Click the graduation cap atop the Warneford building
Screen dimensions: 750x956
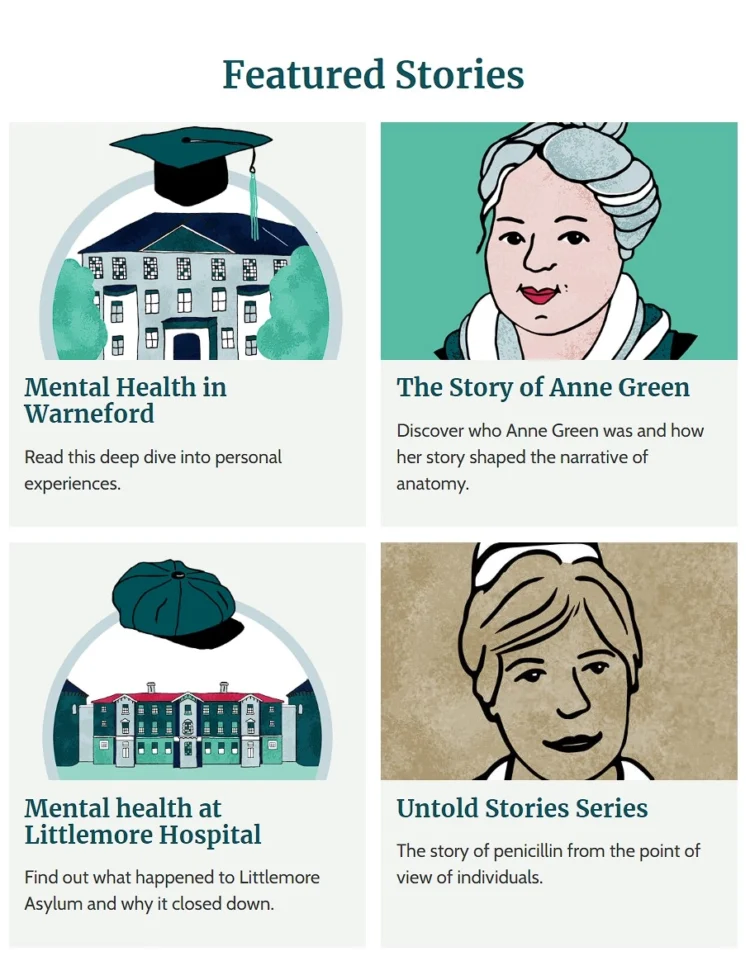point(188,161)
